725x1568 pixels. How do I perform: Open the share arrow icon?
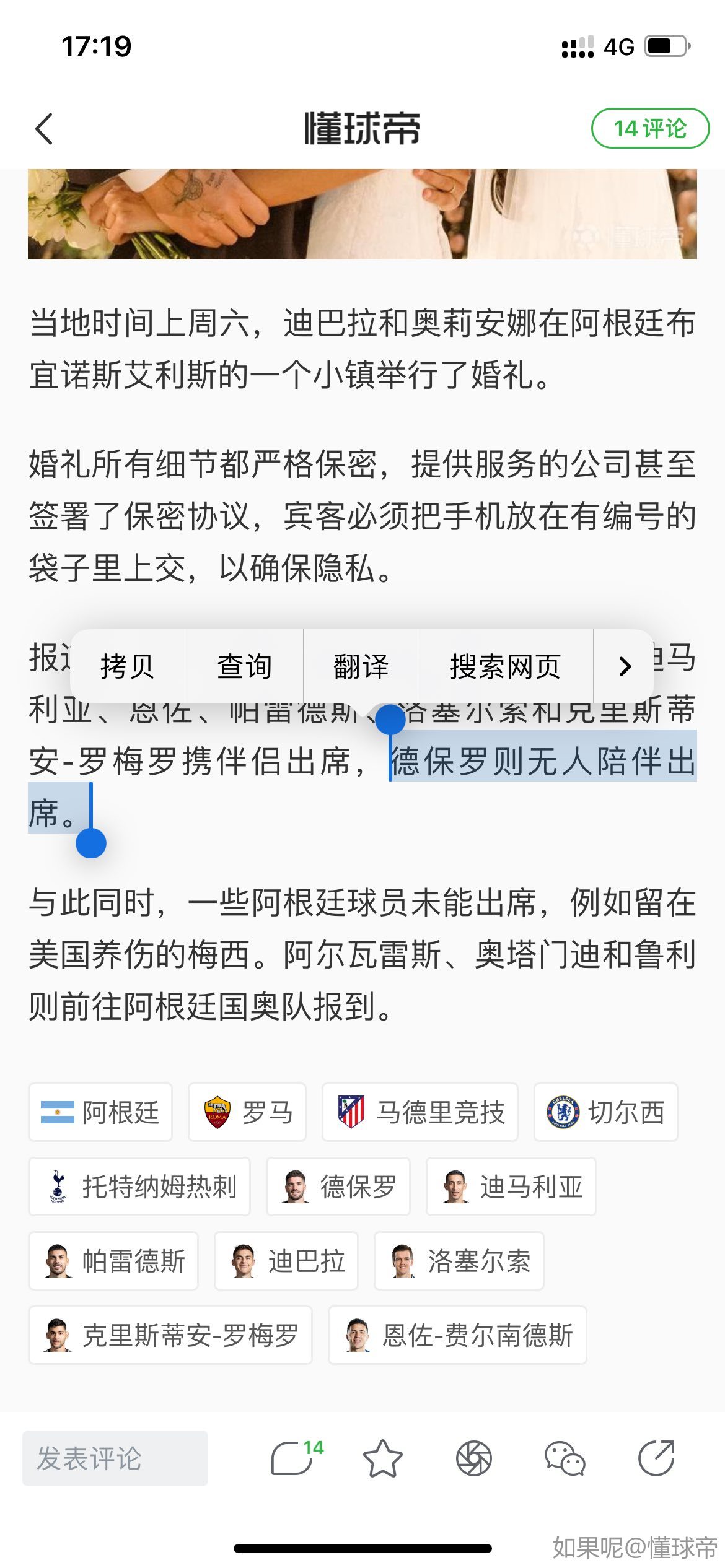656,1458
